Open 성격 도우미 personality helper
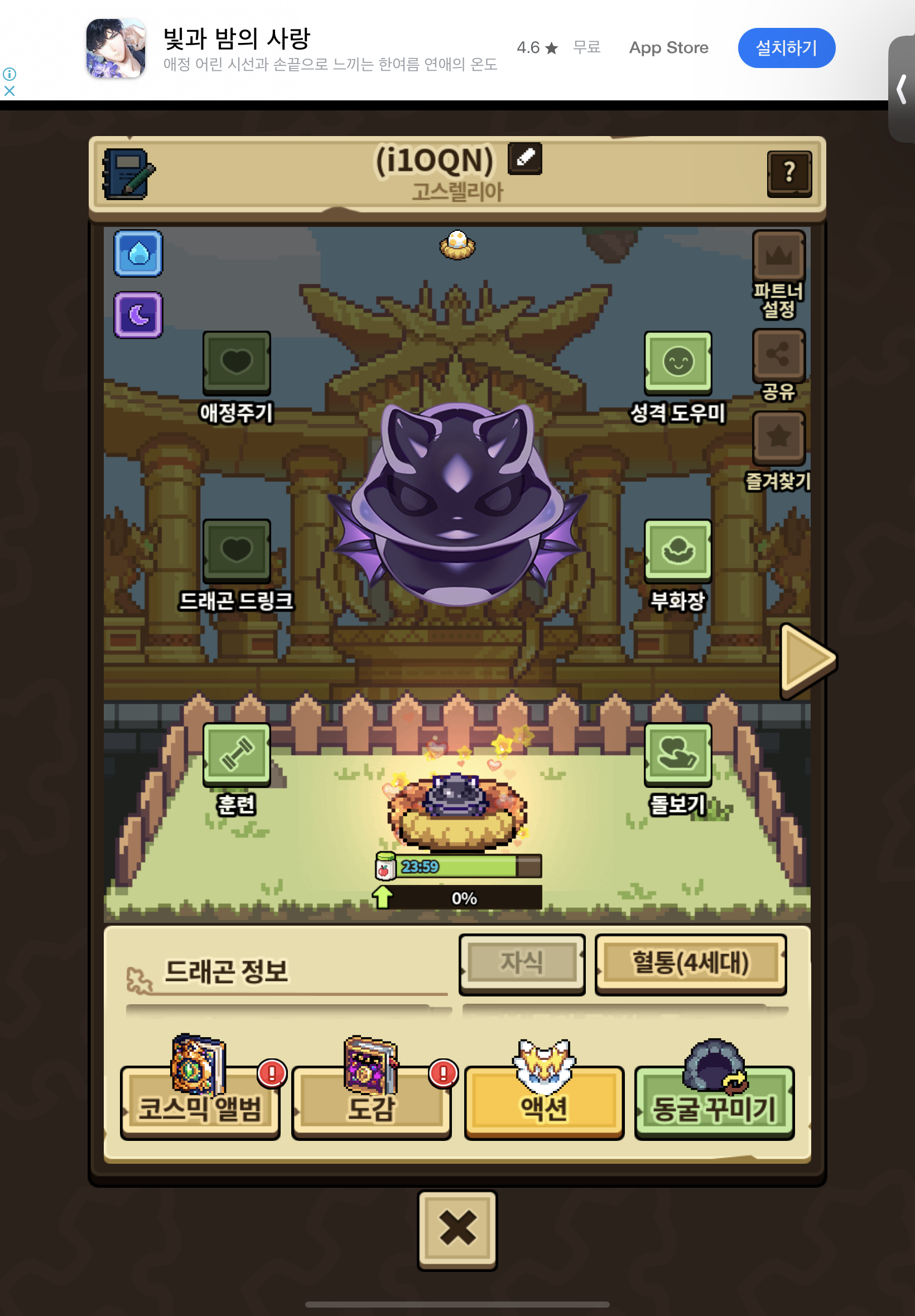The image size is (915, 1316). tap(678, 376)
